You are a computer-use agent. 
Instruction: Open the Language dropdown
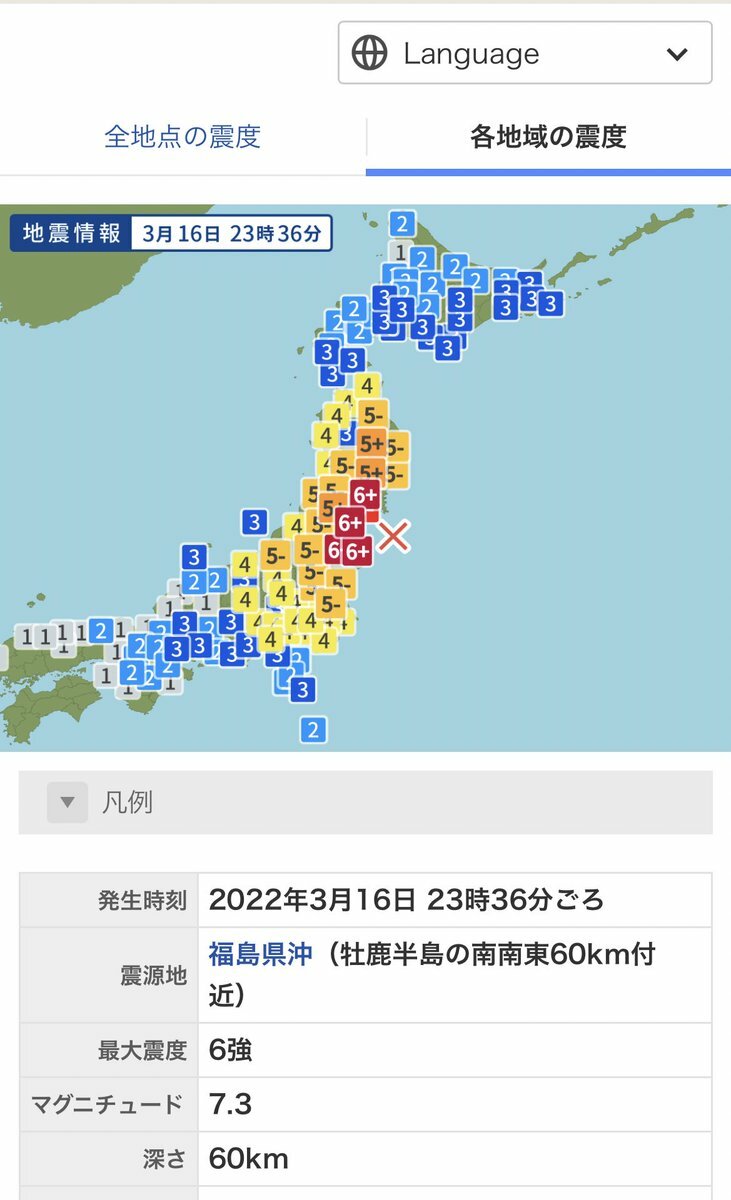[525, 54]
